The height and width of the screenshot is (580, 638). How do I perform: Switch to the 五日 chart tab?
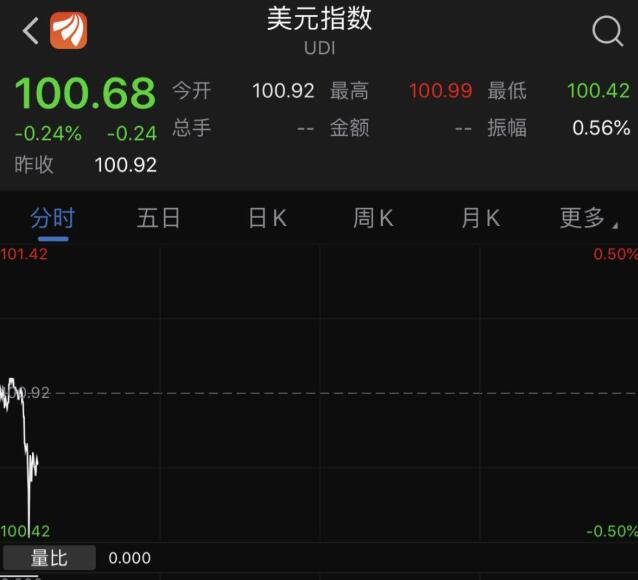[158, 218]
